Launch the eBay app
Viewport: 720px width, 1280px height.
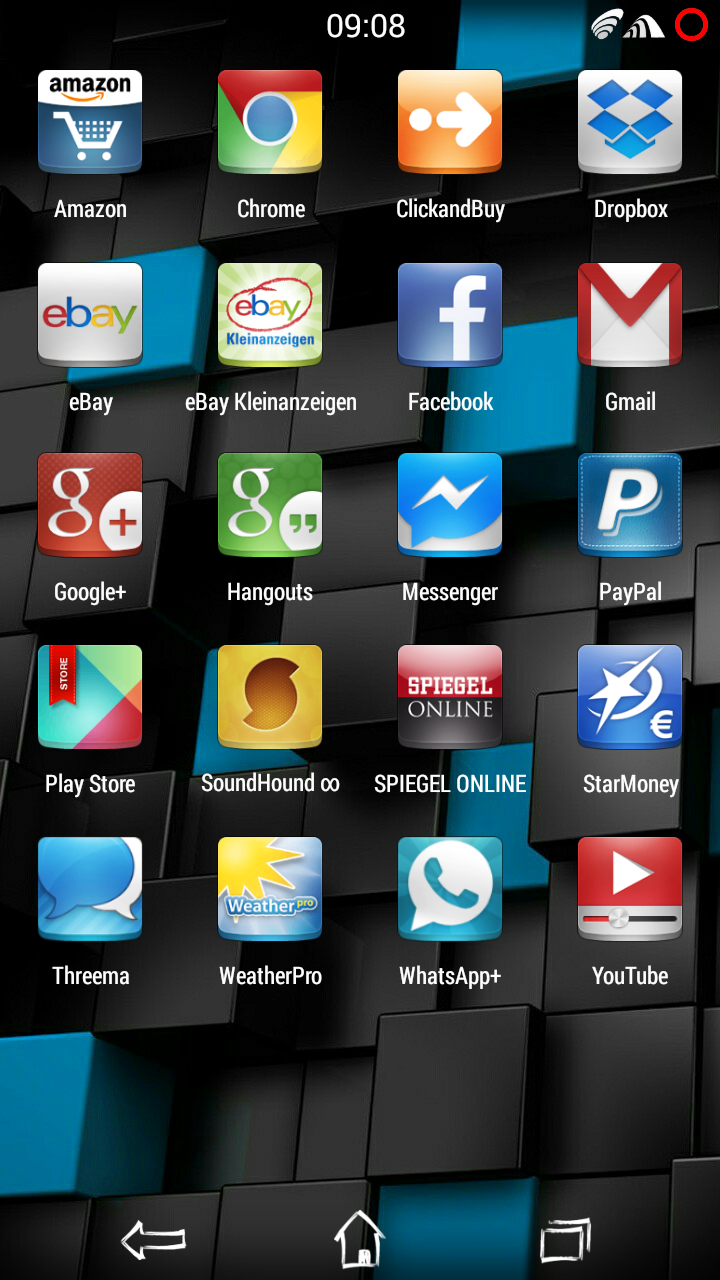click(90, 315)
